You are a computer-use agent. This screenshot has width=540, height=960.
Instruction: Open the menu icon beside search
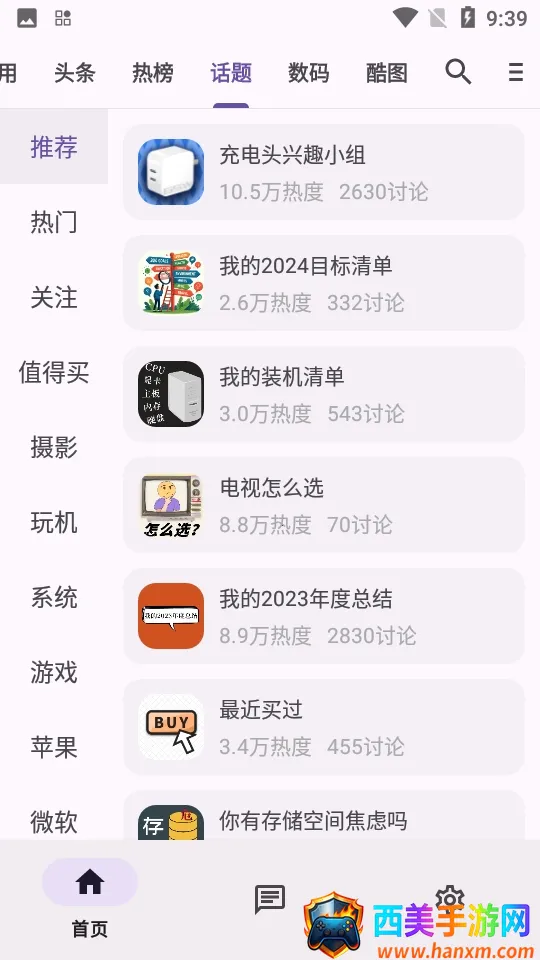tap(516, 72)
